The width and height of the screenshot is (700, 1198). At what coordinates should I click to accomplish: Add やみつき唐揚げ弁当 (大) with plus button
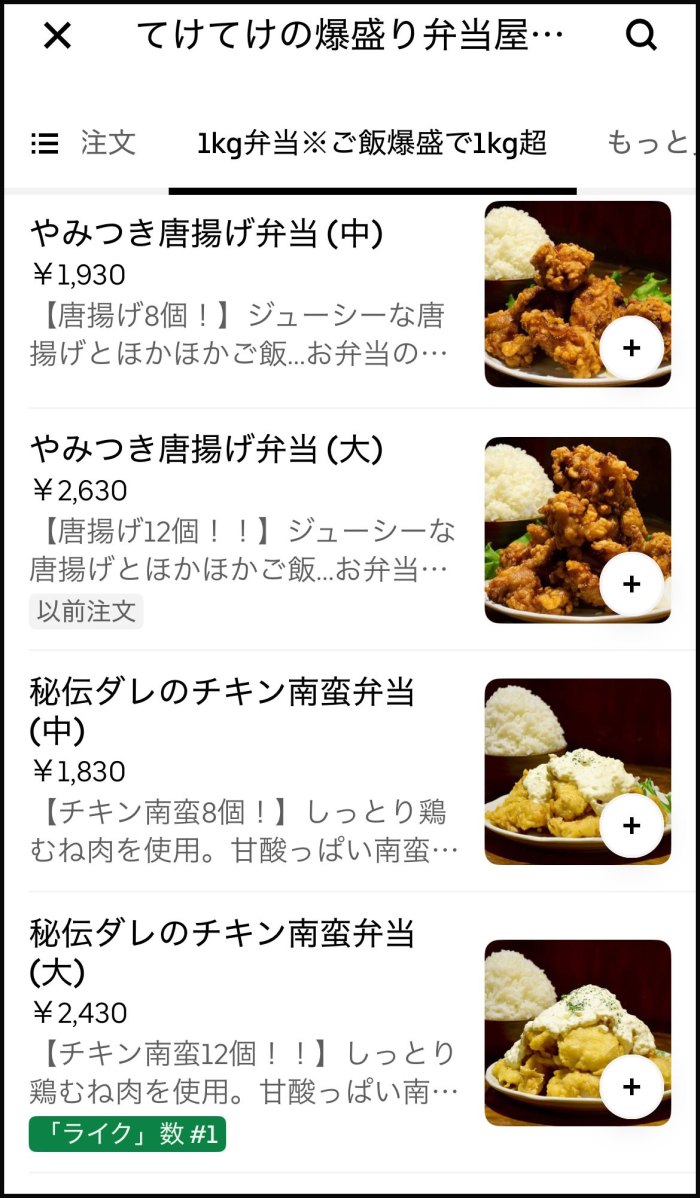(x=631, y=584)
